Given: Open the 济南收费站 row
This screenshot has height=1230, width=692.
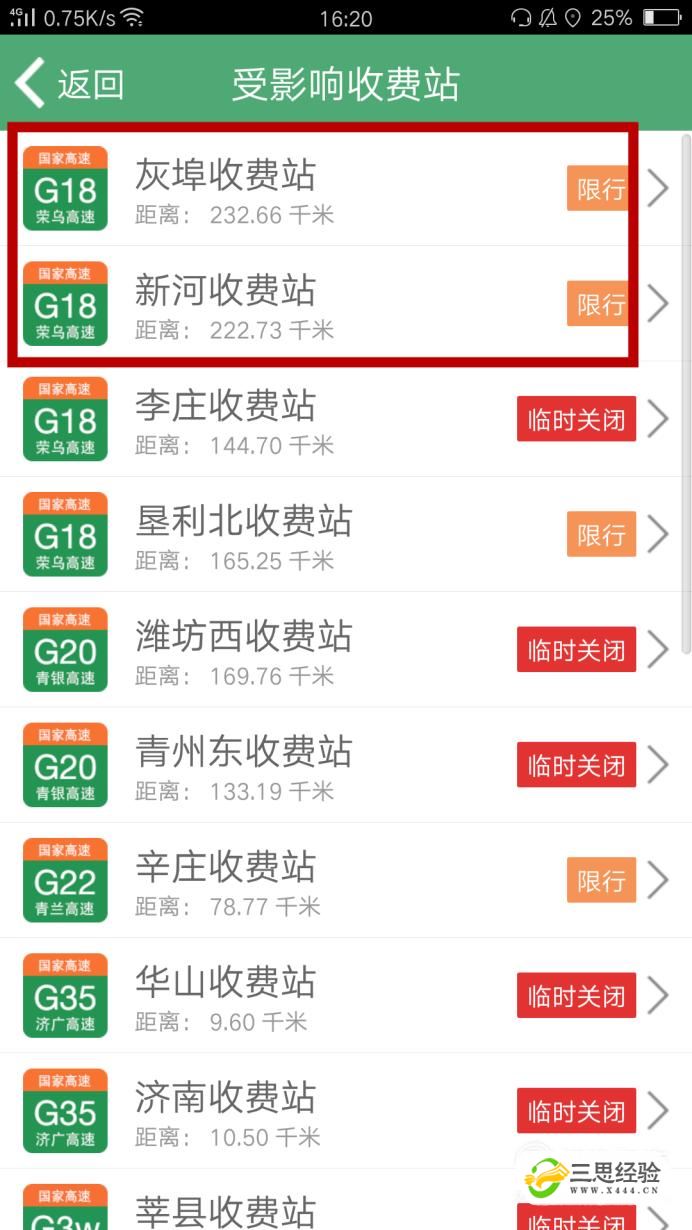Looking at the screenshot, I should pyautogui.click(x=330, y=1111).
